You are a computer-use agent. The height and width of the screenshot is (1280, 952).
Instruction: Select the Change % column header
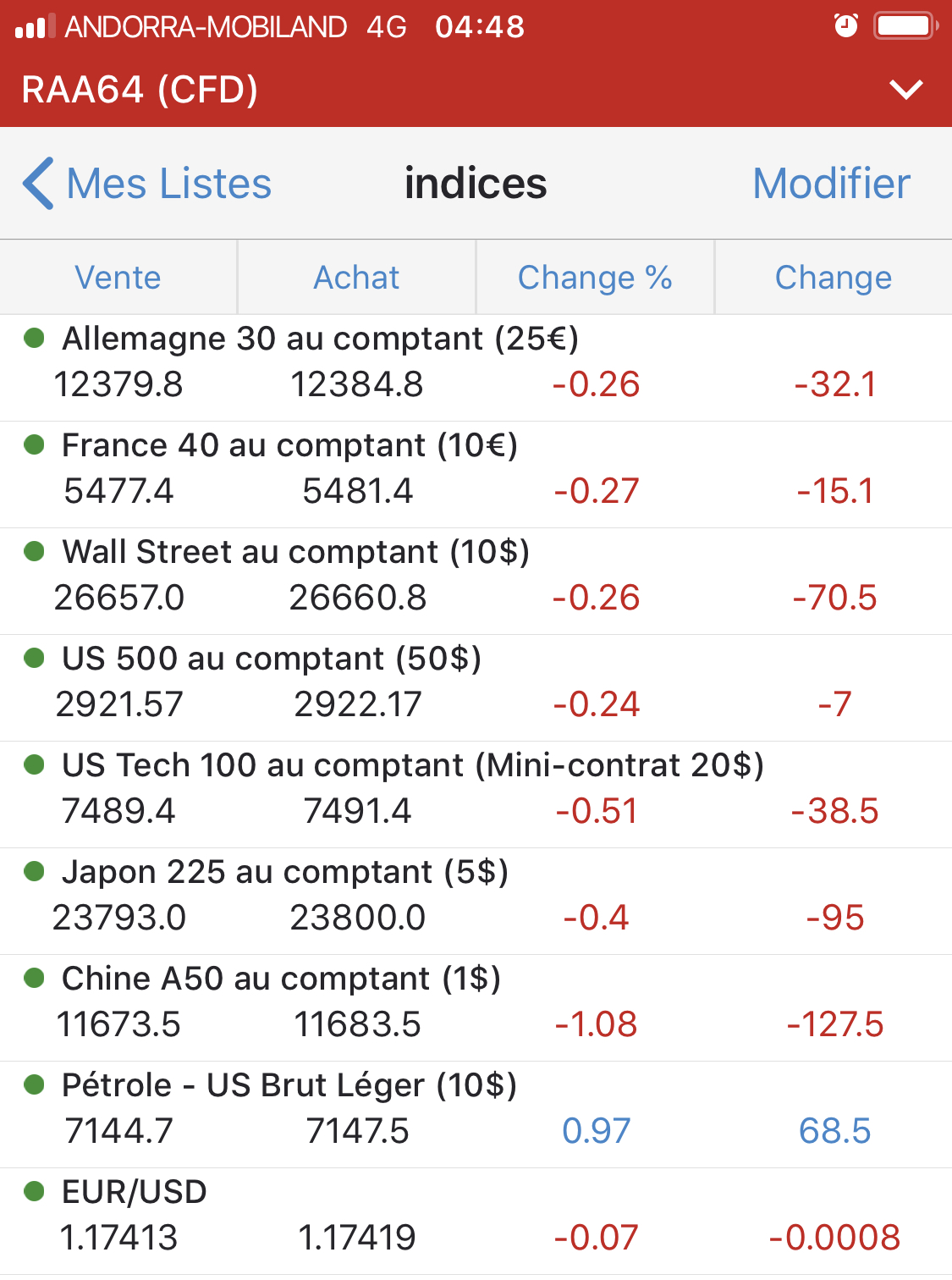(x=595, y=278)
